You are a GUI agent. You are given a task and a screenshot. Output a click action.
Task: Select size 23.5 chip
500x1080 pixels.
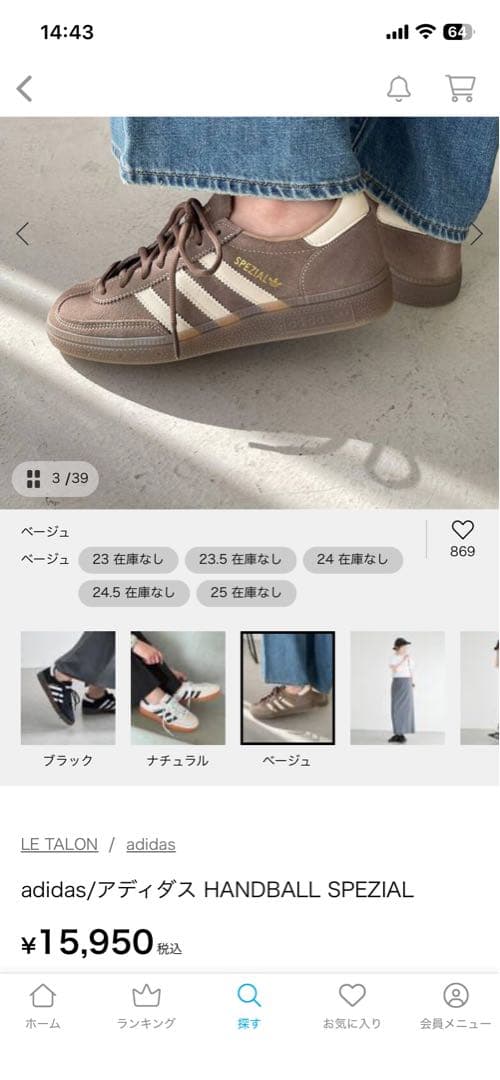[240, 559]
